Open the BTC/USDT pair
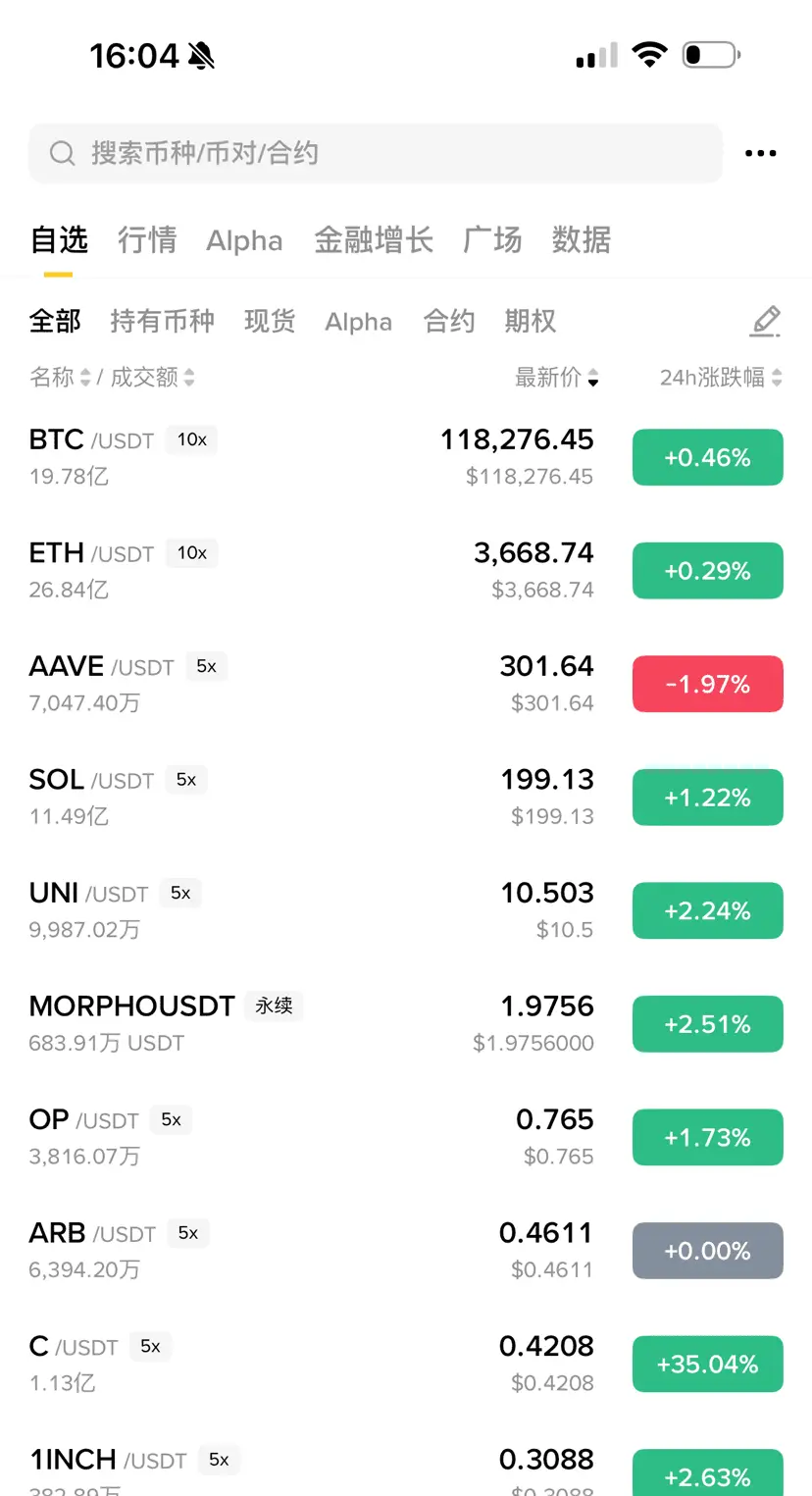The height and width of the screenshot is (1496, 812). [x=406, y=457]
